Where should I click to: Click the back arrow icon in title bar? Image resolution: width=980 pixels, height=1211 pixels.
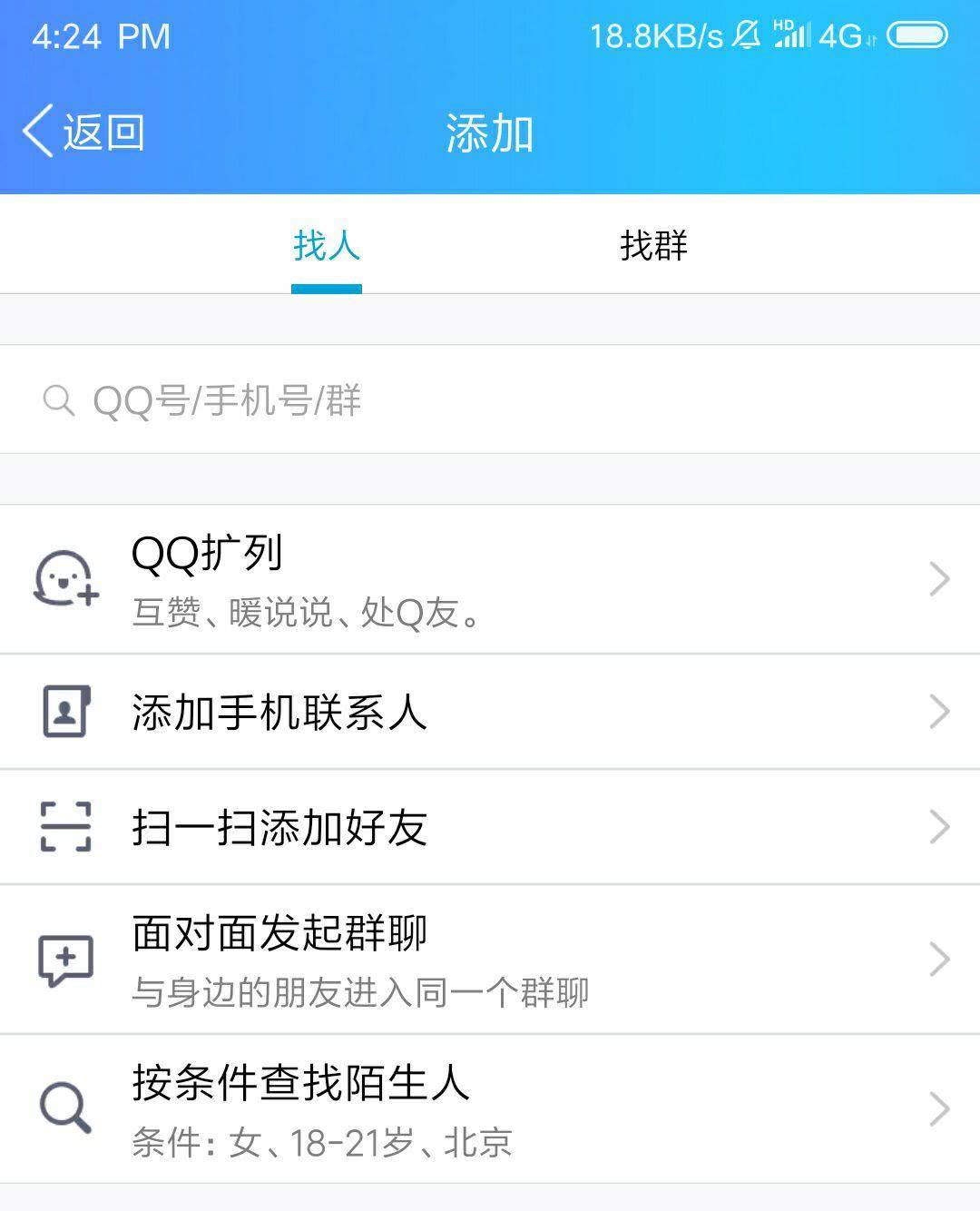[x=36, y=130]
